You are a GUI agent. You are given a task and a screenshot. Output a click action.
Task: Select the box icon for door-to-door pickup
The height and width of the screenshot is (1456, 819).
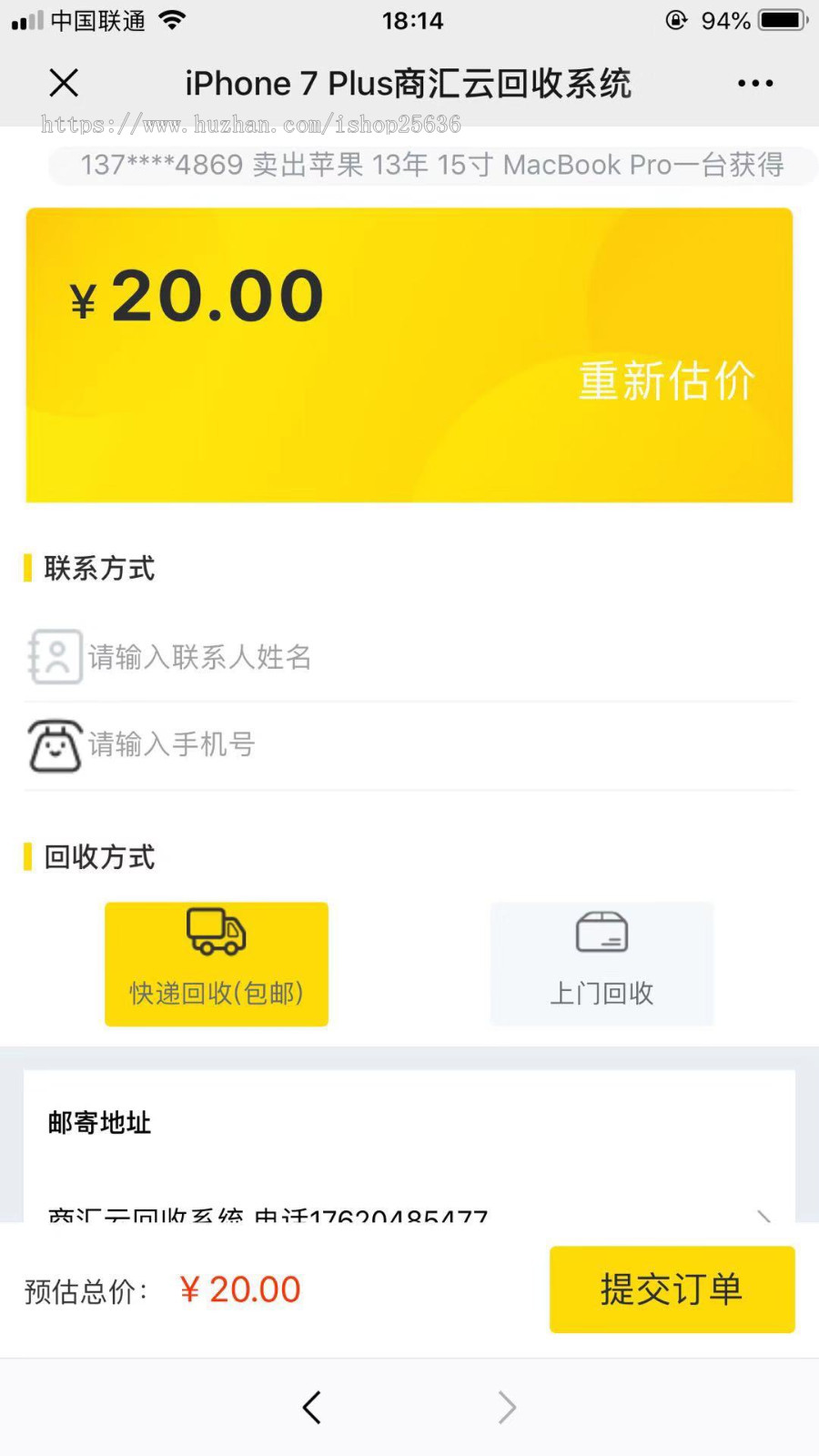(x=602, y=931)
